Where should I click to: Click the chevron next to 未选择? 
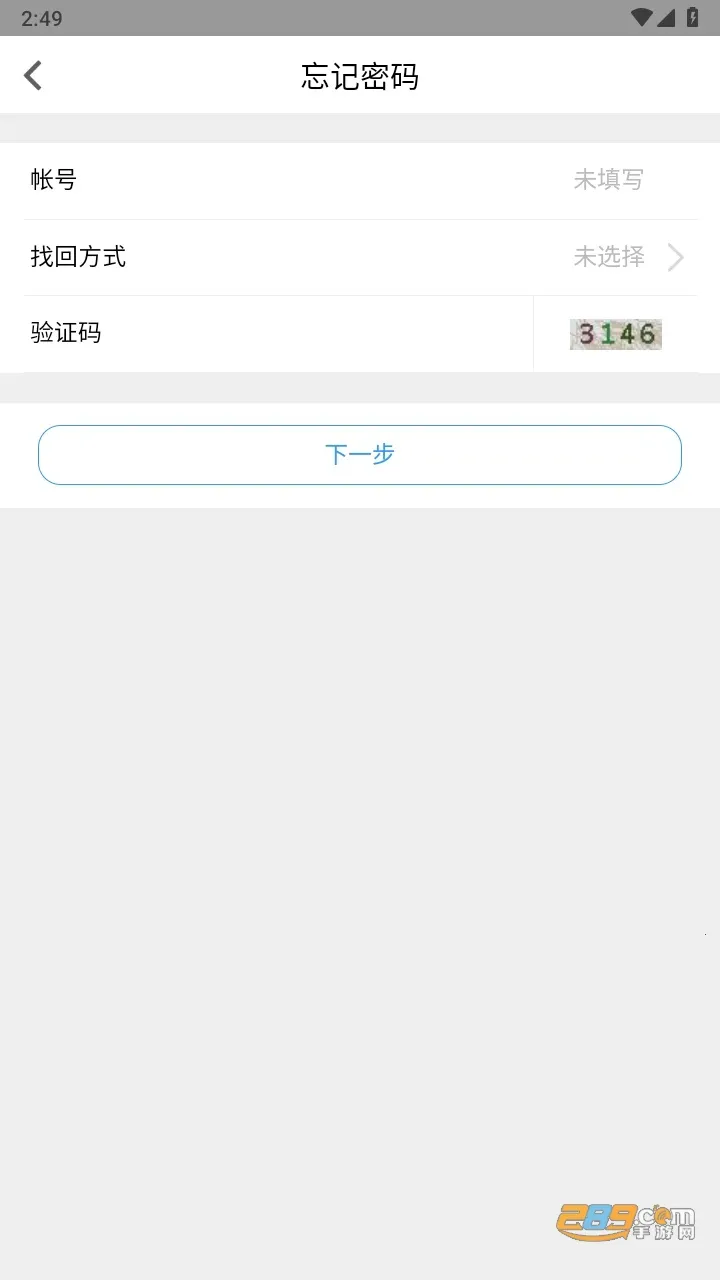point(676,257)
